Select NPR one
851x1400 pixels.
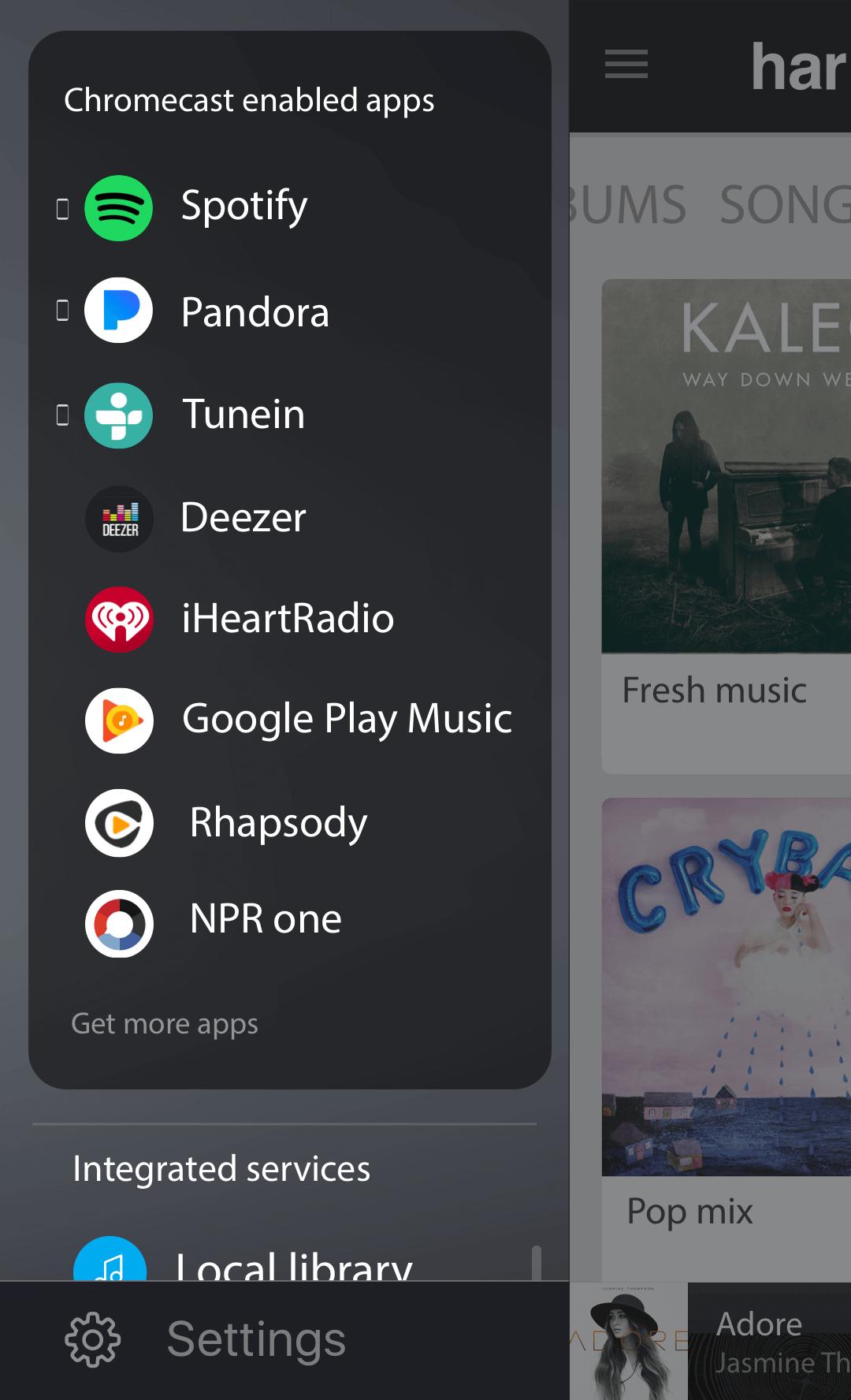coord(265,920)
